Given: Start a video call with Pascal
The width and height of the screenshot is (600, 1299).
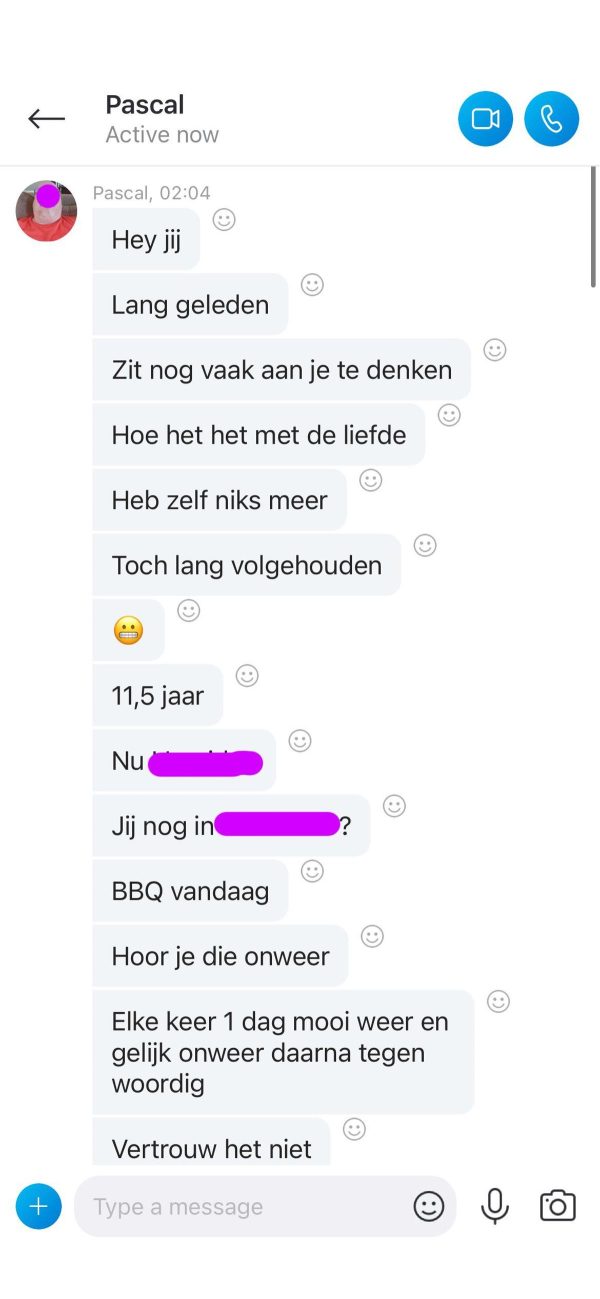Looking at the screenshot, I should [x=485, y=119].
